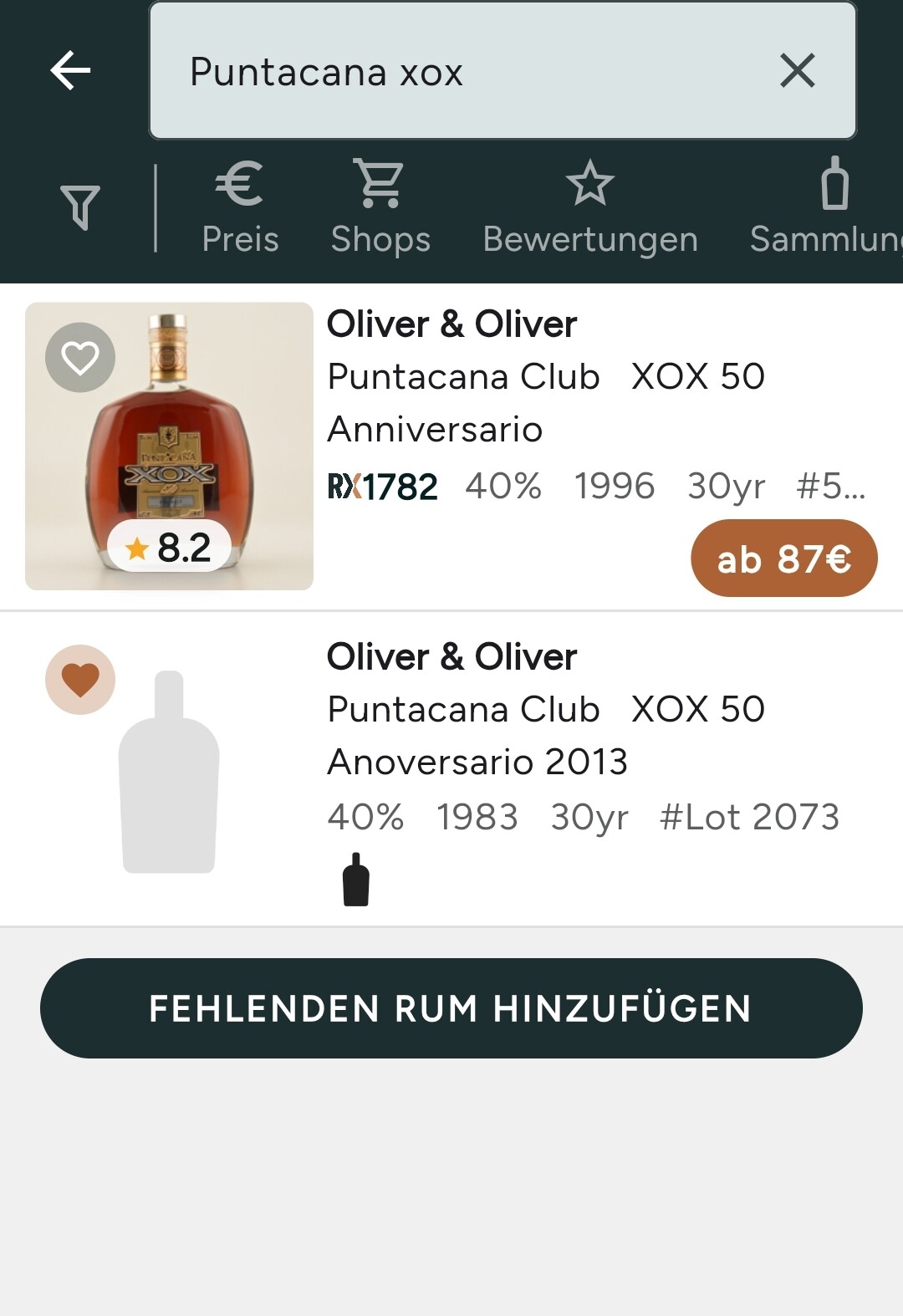903x1316 pixels.
Task: Select the Shops filter option
Action: [x=380, y=207]
